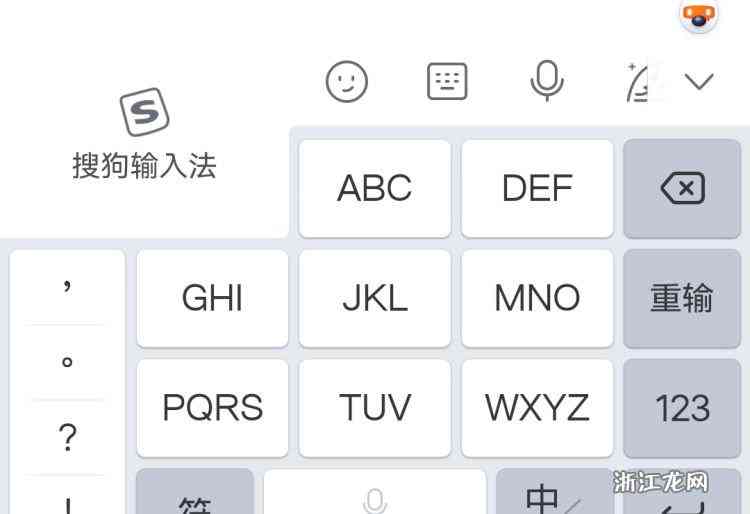
Task: Tap the WXYZ key
Action: point(537,408)
